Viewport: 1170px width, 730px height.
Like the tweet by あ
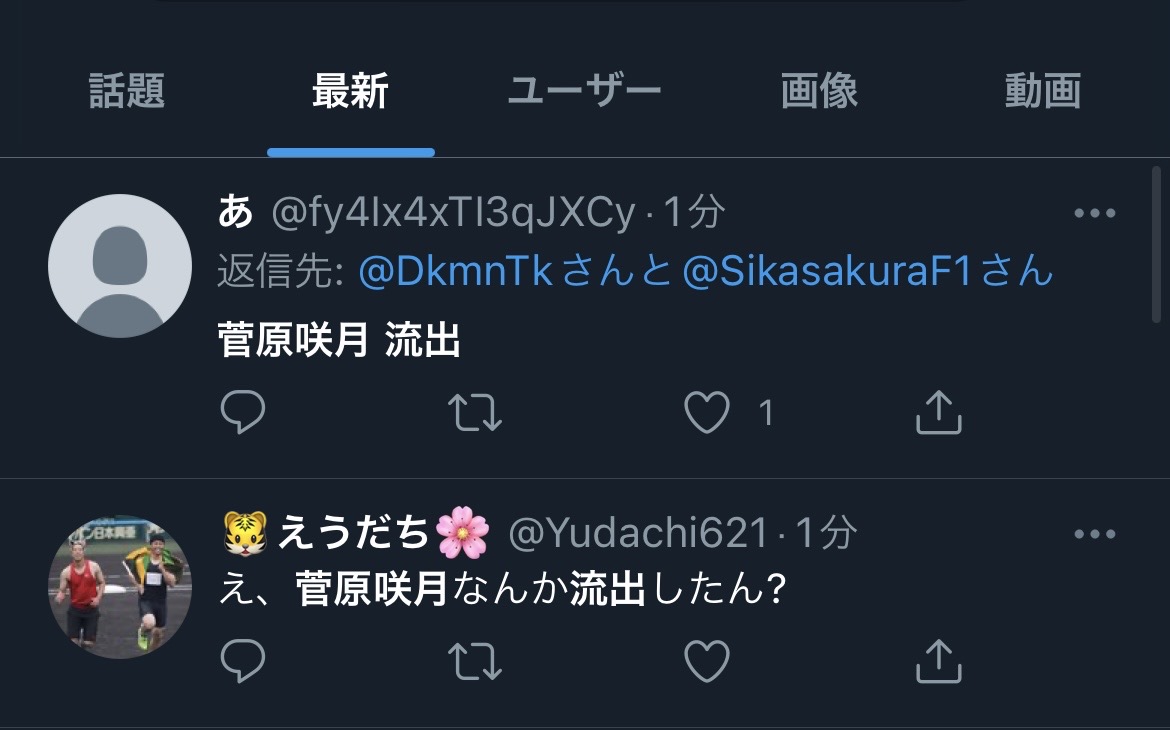tap(707, 412)
